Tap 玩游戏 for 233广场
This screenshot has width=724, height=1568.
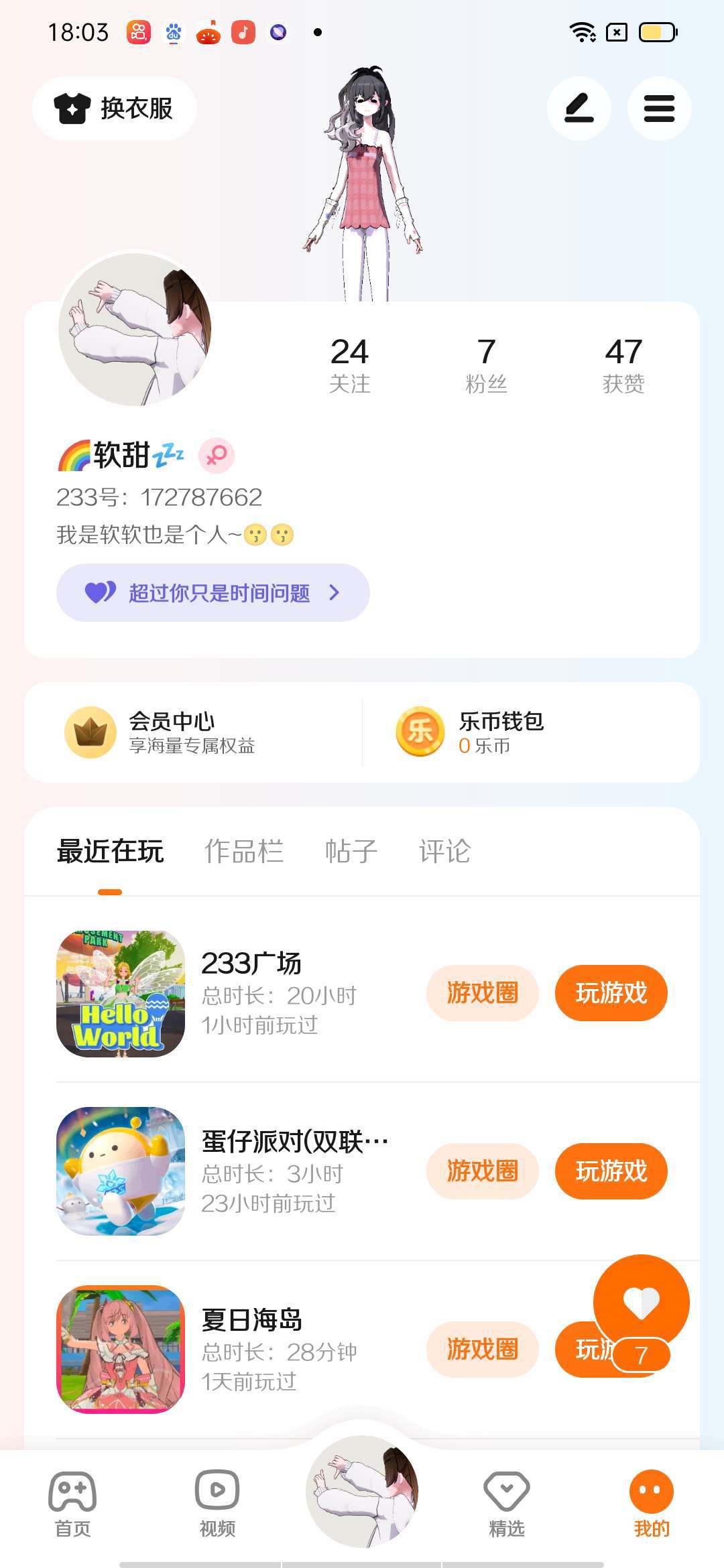pos(611,993)
